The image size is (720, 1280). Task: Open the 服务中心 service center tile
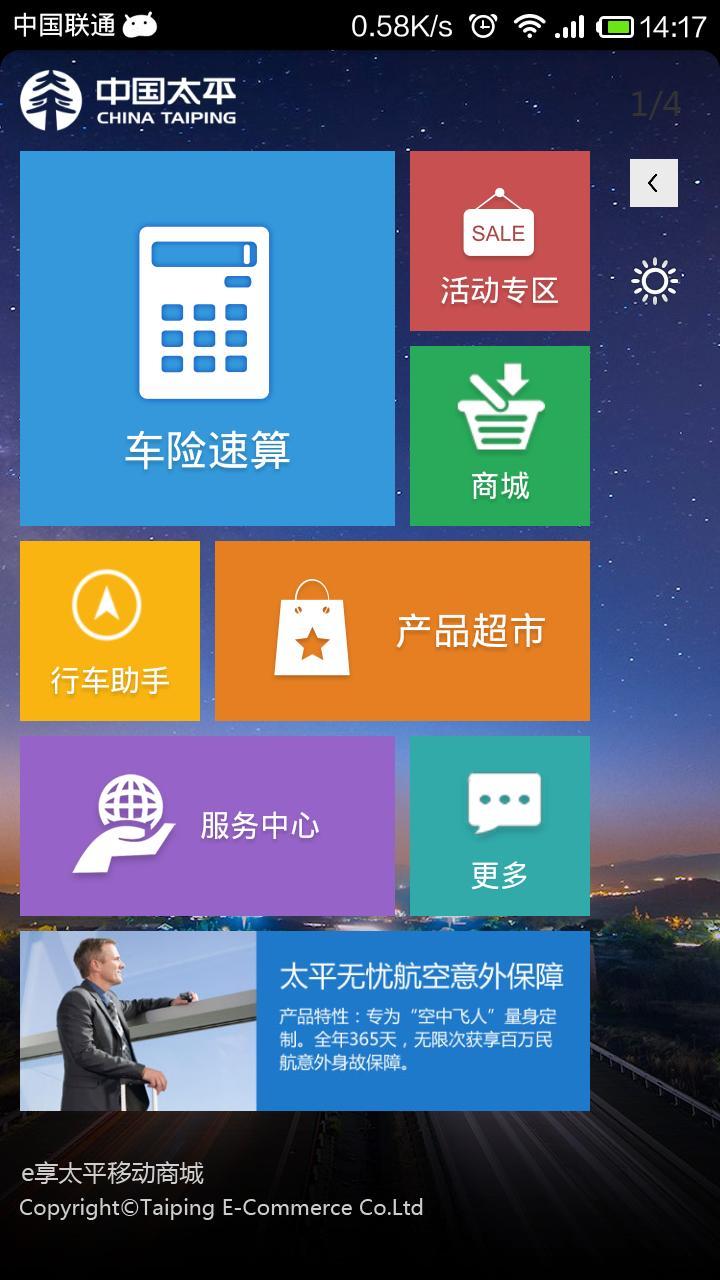207,825
